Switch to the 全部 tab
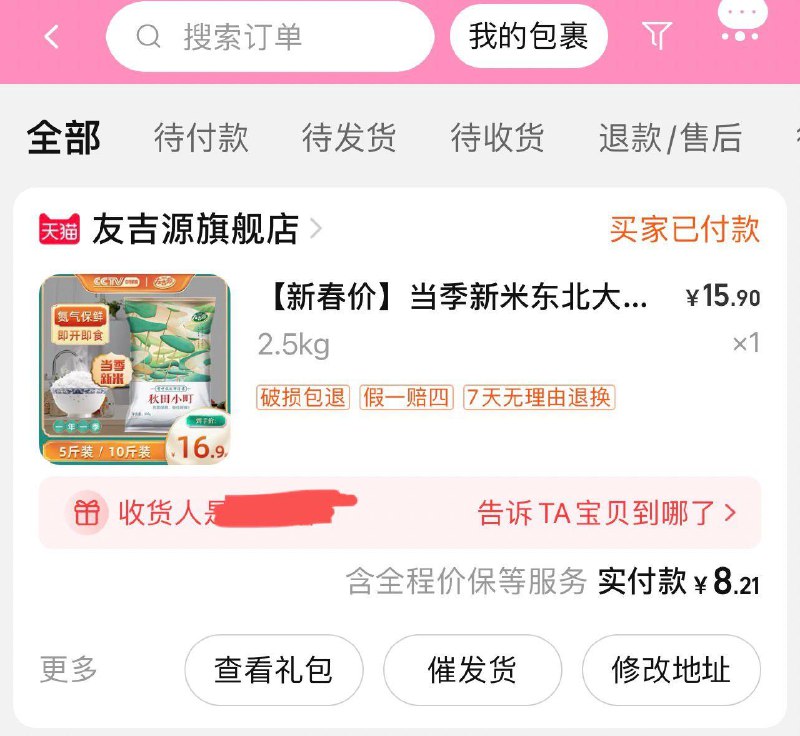This screenshot has width=800, height=736. (x=64, y=137)
